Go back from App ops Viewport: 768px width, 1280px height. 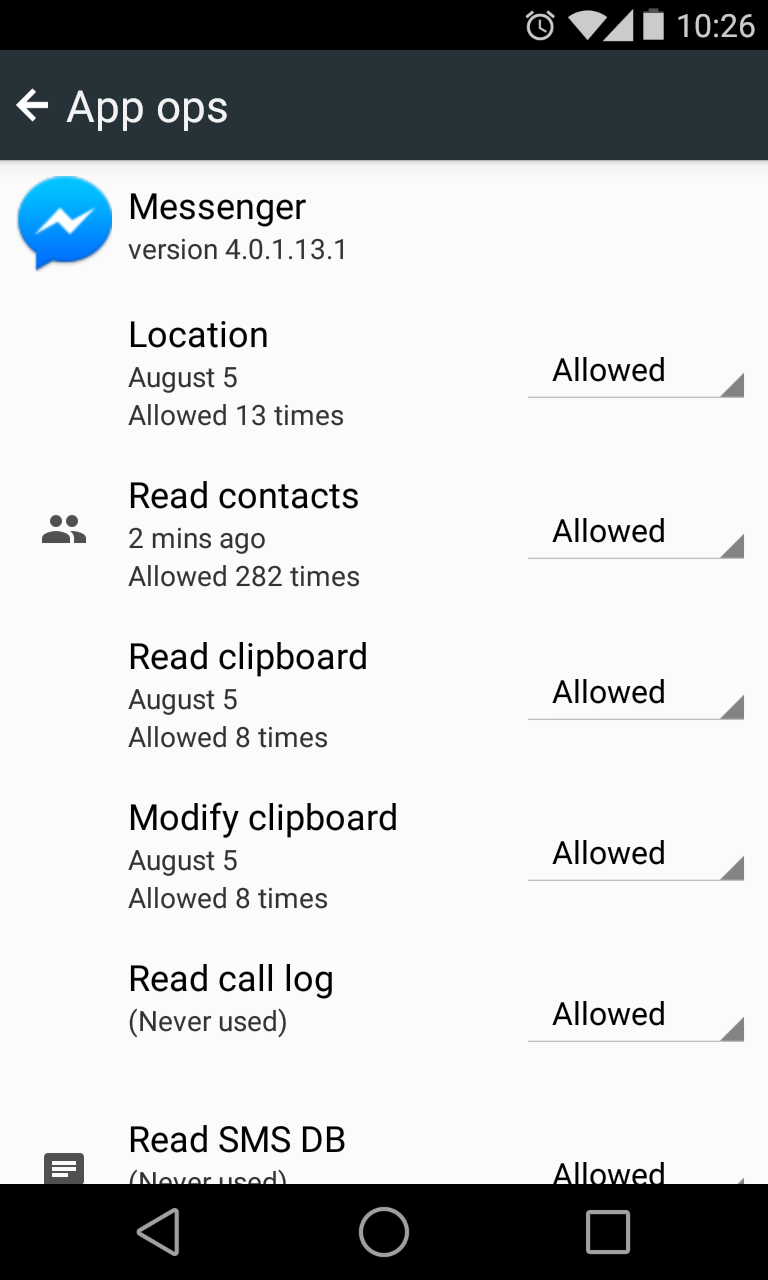(x=33, y=106)
